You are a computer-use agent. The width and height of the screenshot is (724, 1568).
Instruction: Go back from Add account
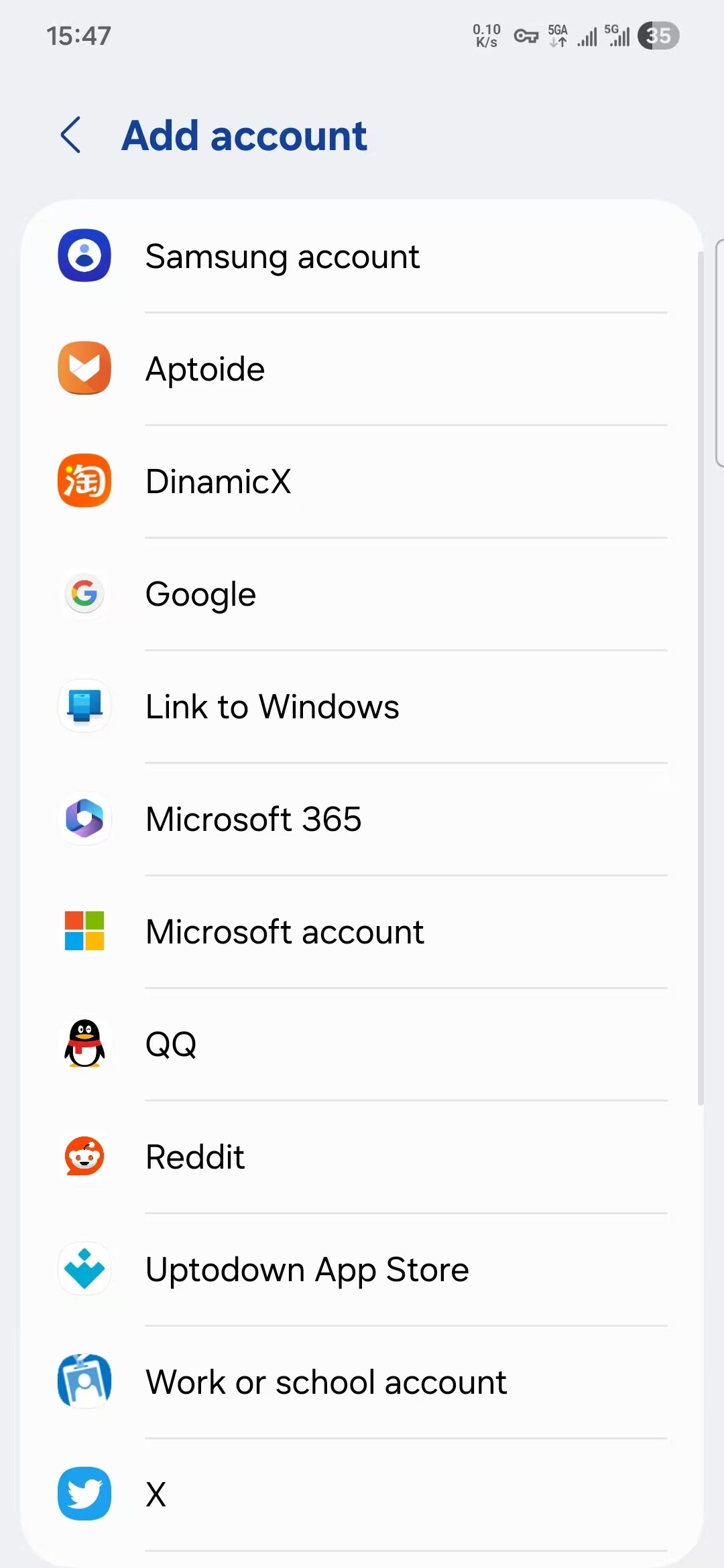click(70, 135)
